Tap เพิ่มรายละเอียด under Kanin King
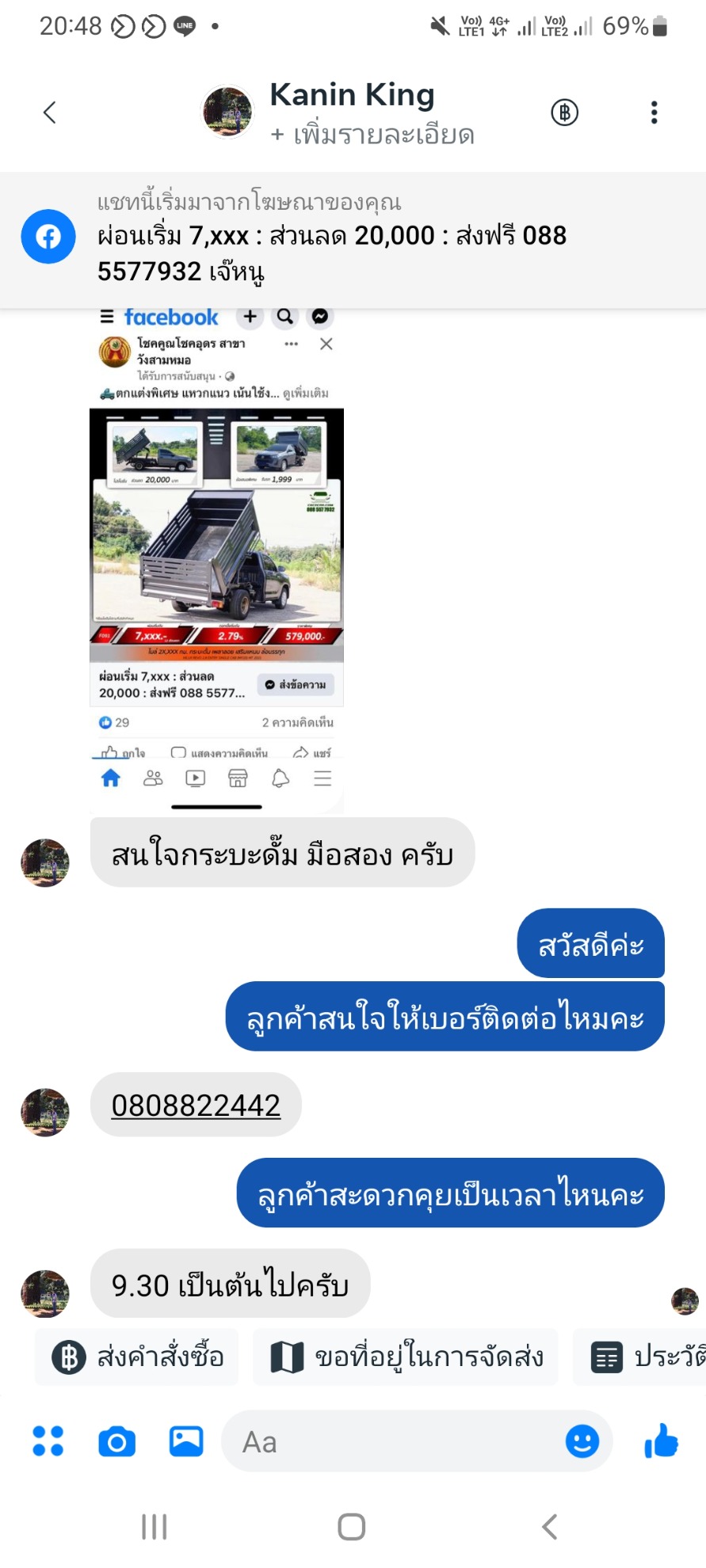 372,135
